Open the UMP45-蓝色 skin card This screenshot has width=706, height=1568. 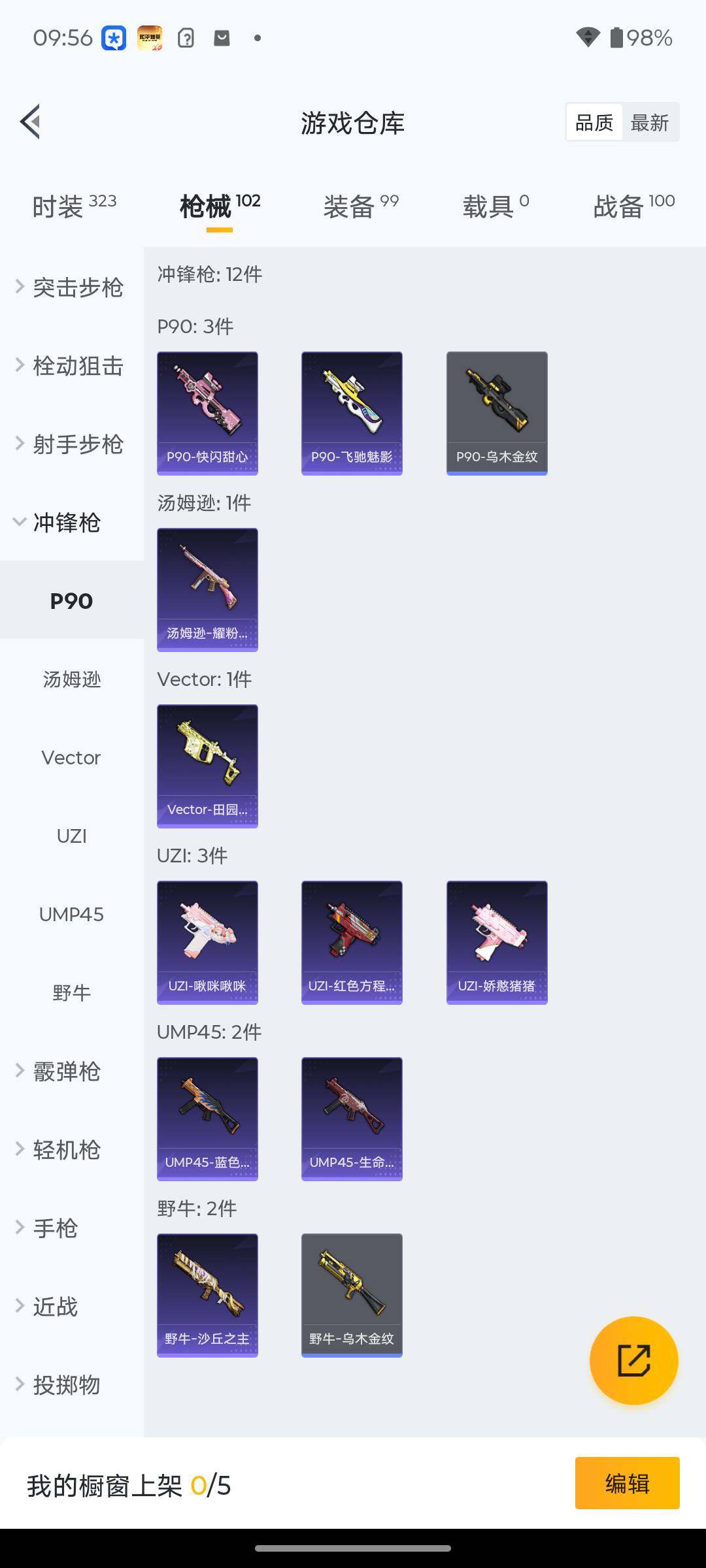coord(207,1119)
